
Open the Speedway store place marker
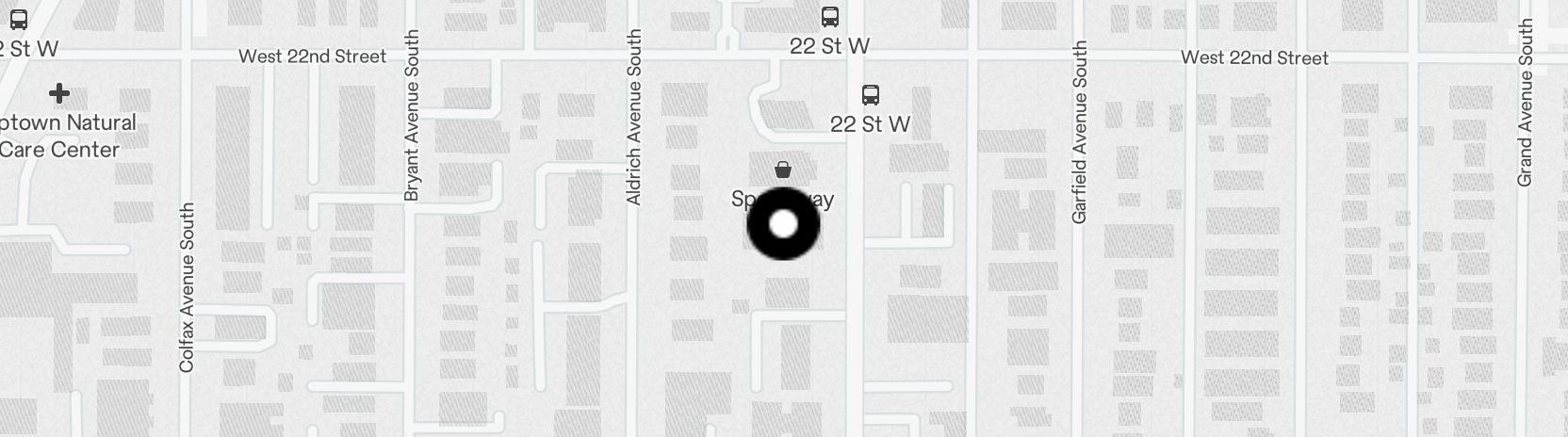782,170
